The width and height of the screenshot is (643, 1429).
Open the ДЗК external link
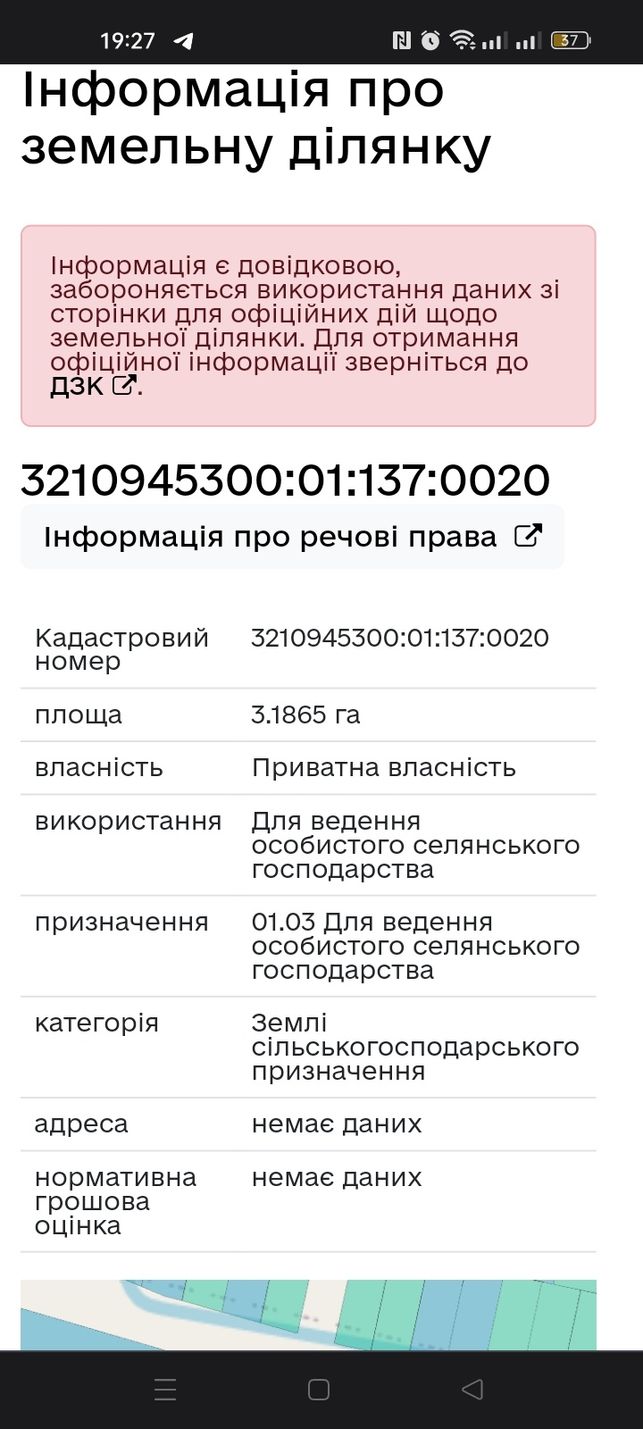pyautogui.click(x=93, y=386)
